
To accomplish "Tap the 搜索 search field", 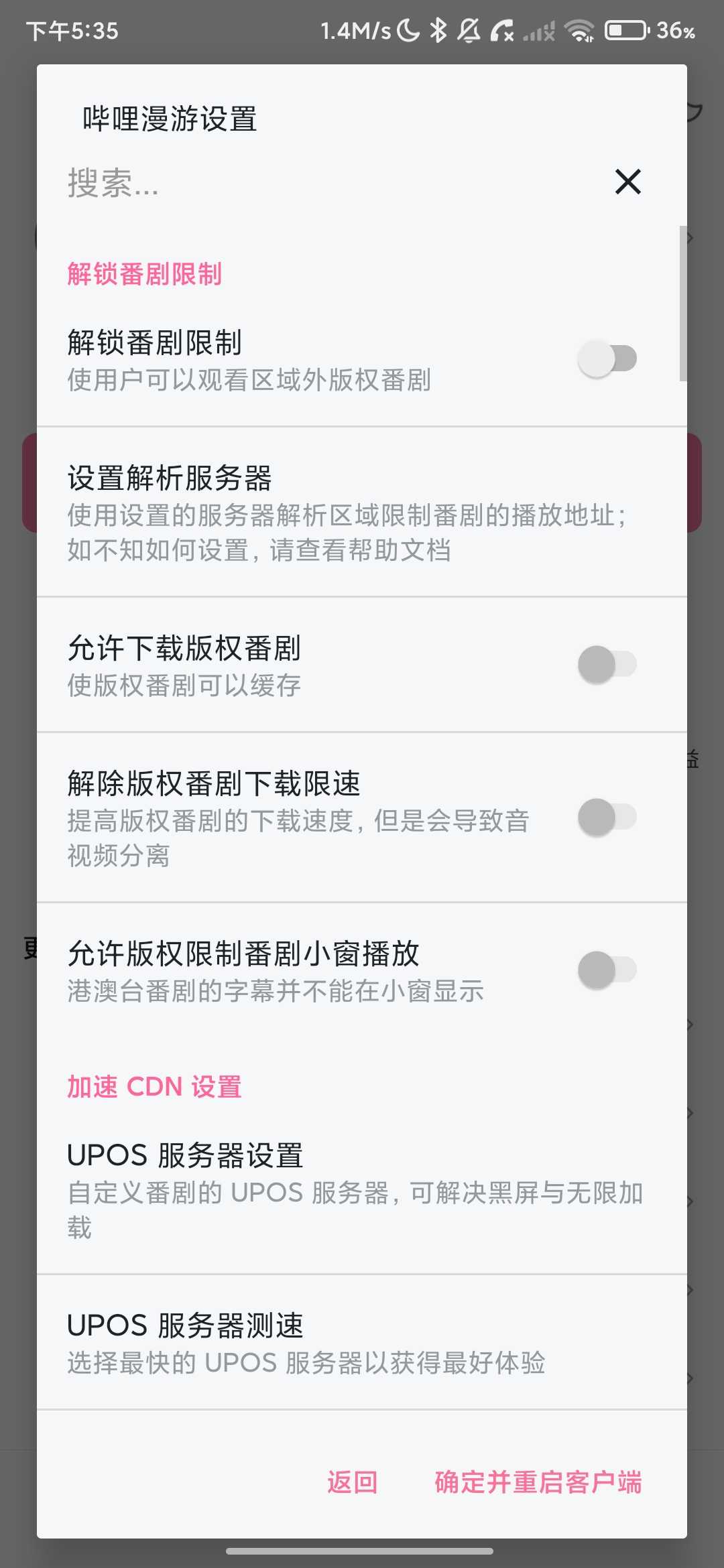I will 328,182.
